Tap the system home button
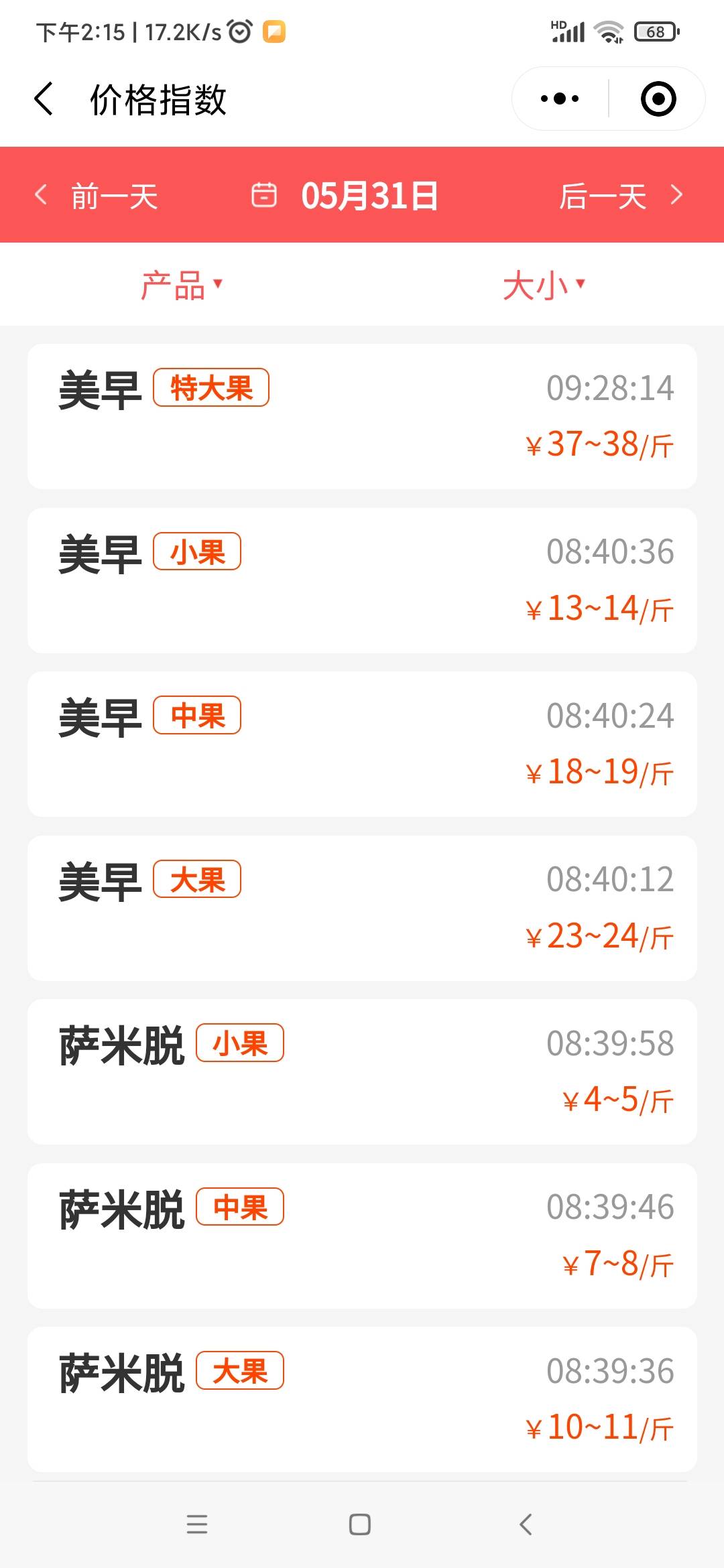The width and height of the screenshot is (724, 1568). click(360, 1524)
